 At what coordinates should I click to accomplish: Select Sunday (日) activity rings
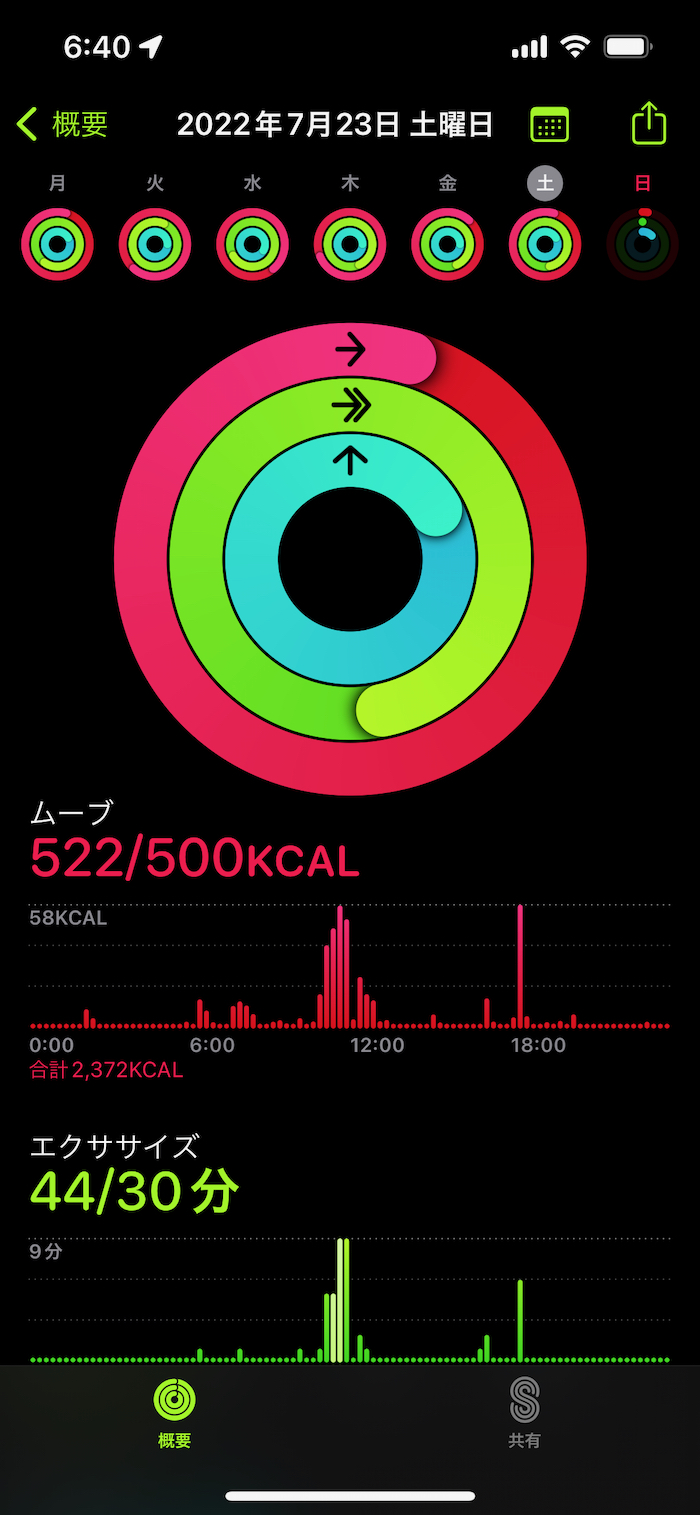point(642,243)
